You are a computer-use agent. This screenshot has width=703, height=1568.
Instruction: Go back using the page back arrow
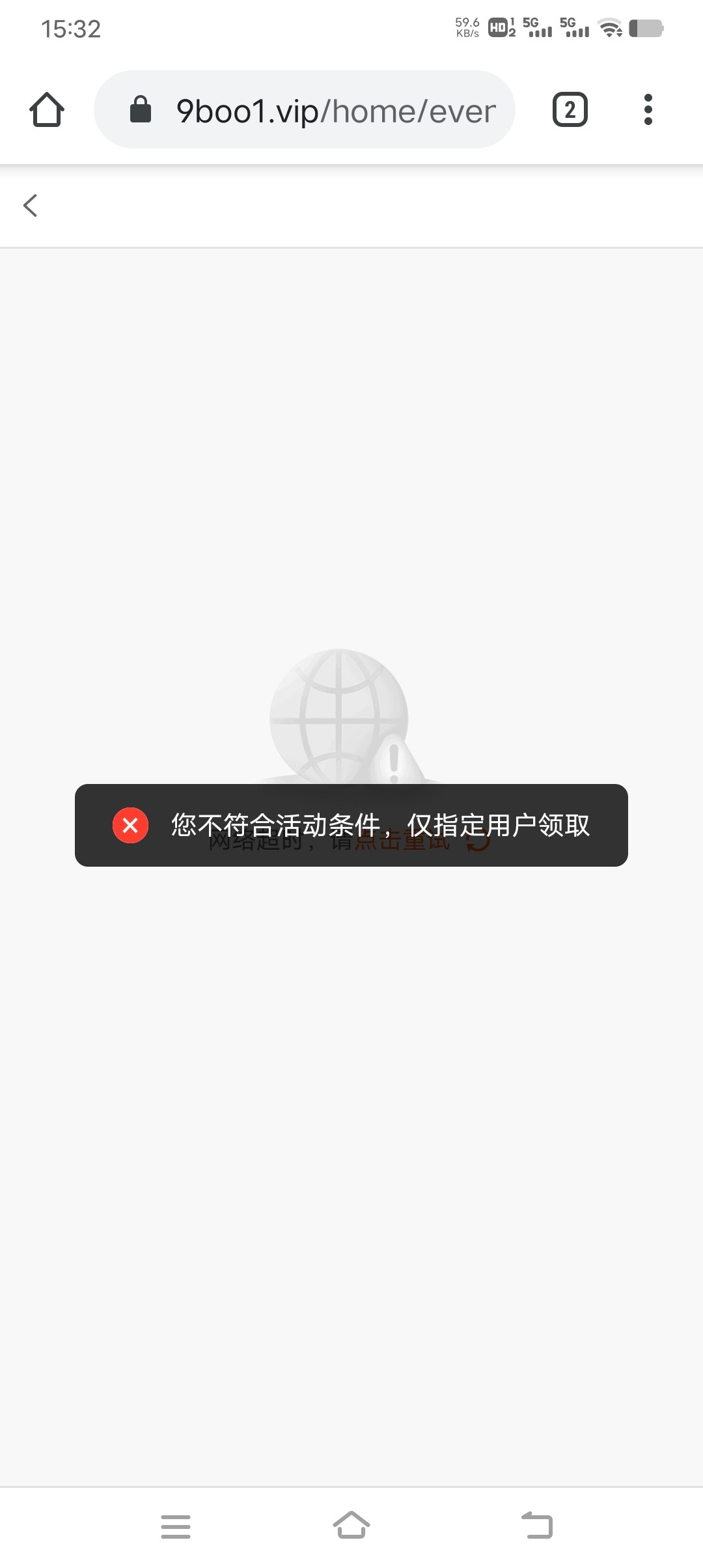tap(30, 205)
